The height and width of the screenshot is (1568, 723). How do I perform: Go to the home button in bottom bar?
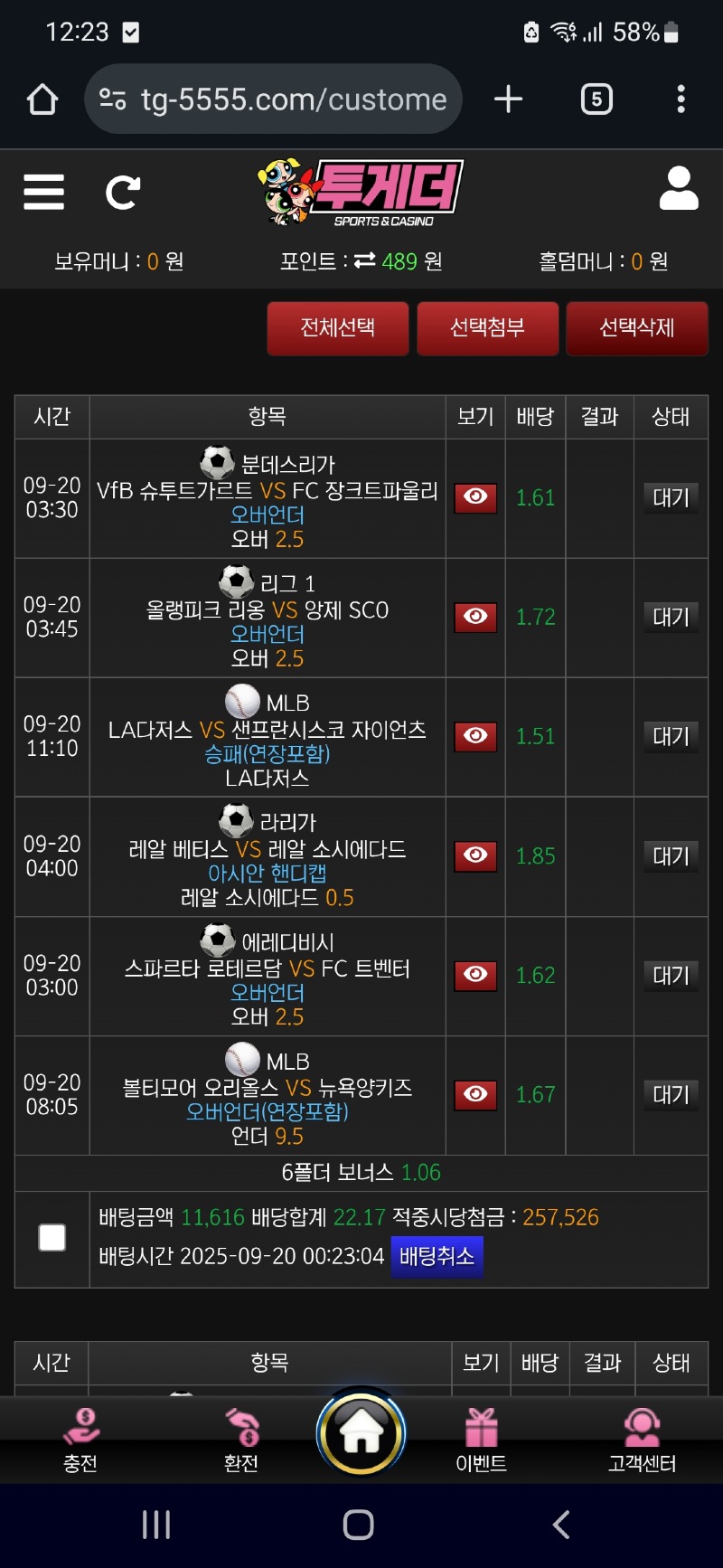point(361,1433)
